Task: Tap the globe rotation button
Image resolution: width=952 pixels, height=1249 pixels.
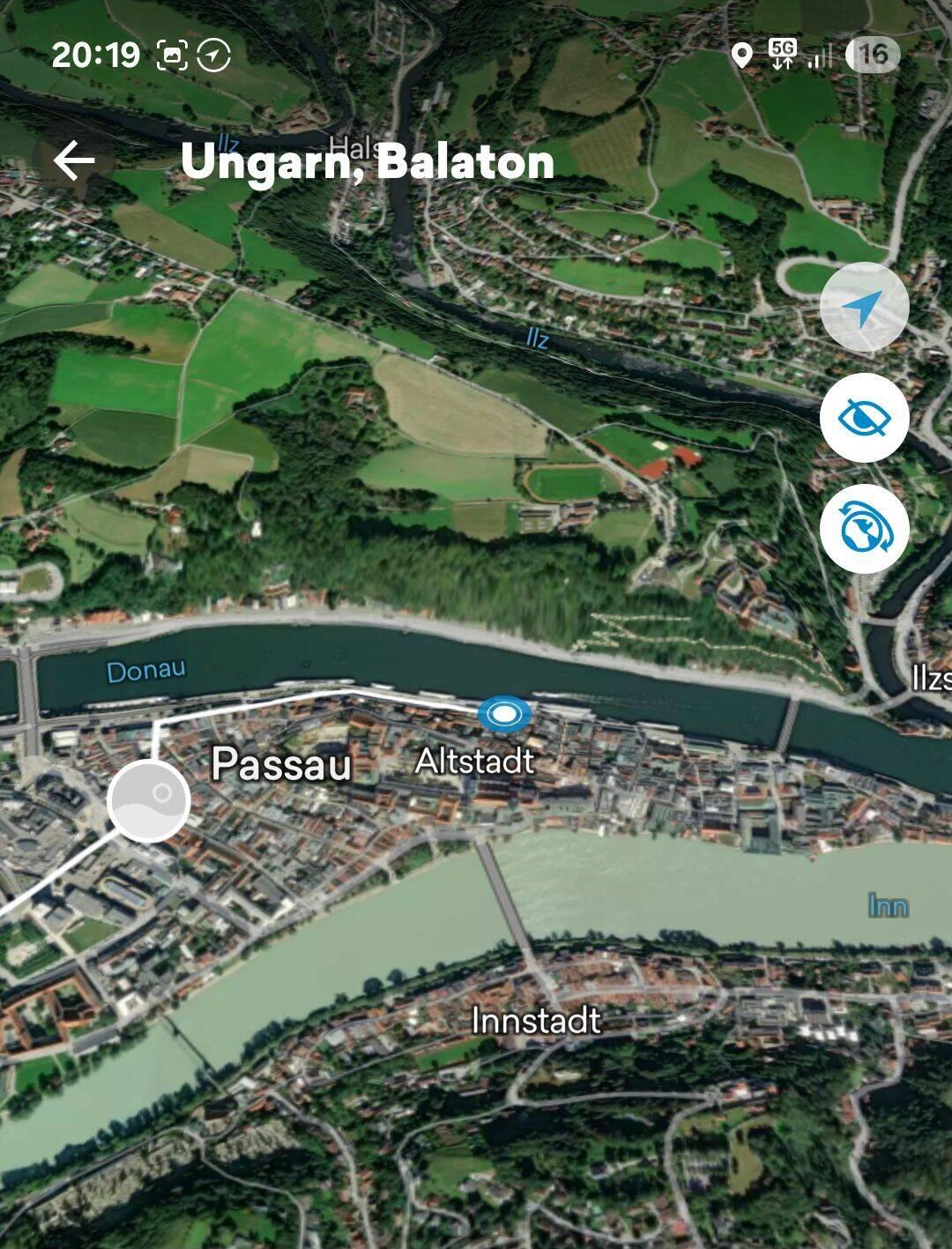Action: click(864, 529)
